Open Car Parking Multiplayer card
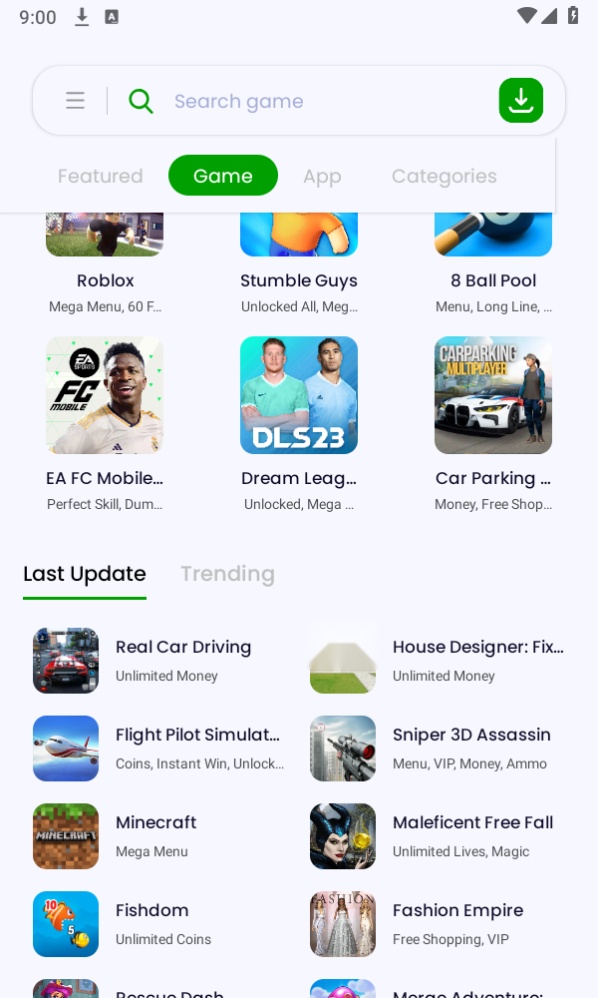 click(493, 424)
